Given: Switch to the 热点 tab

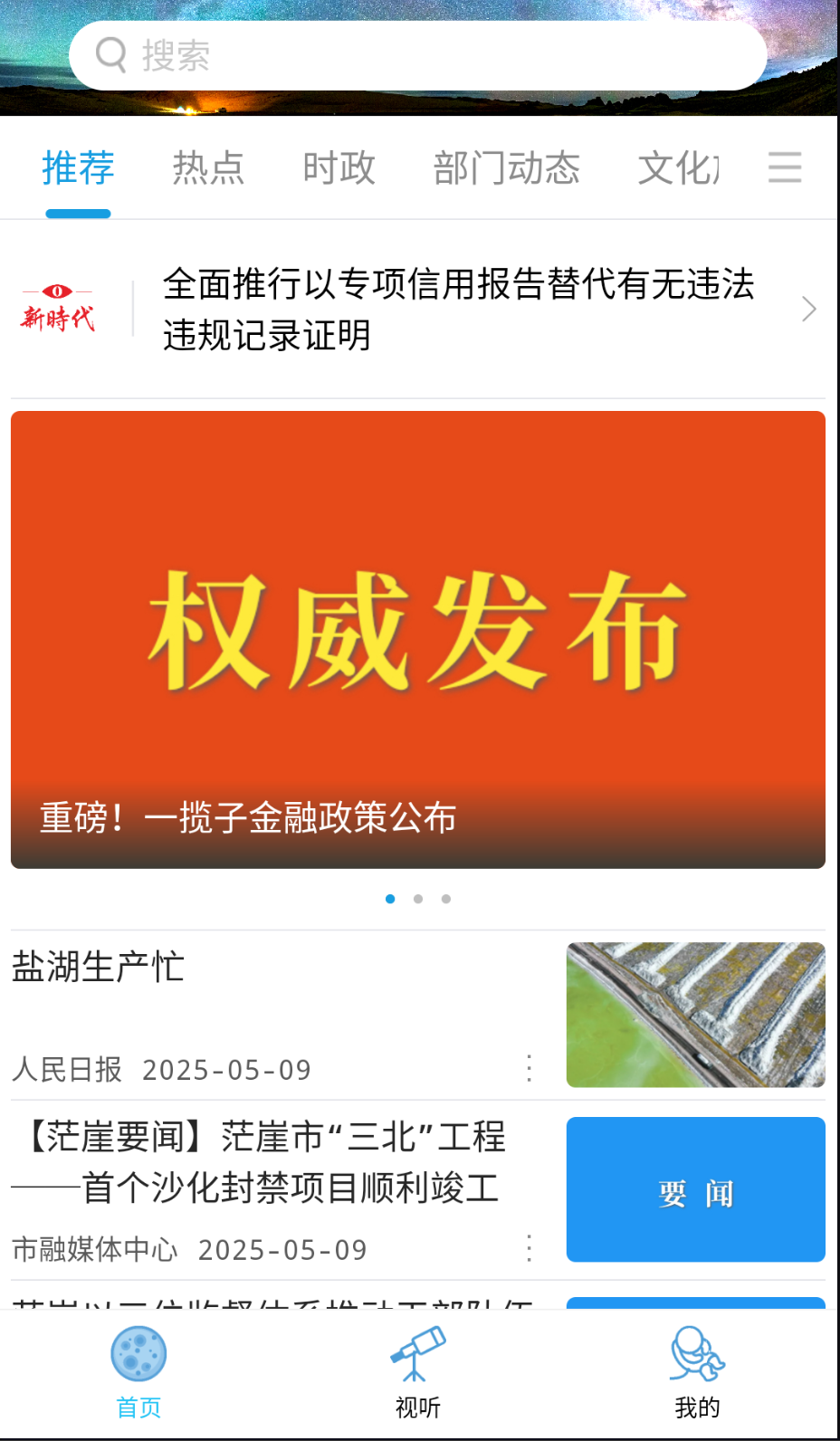Looking at the screenshot, I should [x=210, y=168].
